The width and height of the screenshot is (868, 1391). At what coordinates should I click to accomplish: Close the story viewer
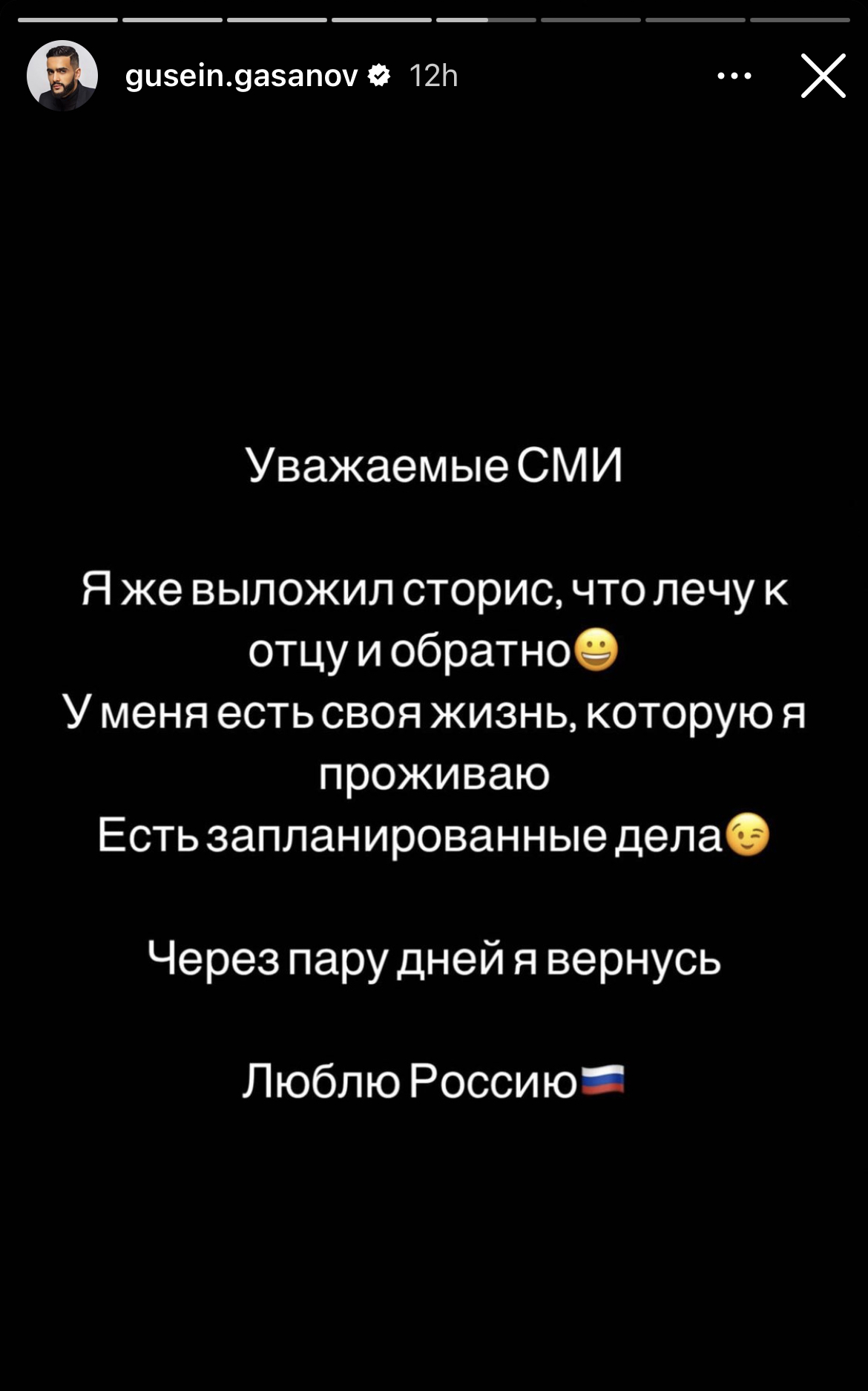point(823,76)
